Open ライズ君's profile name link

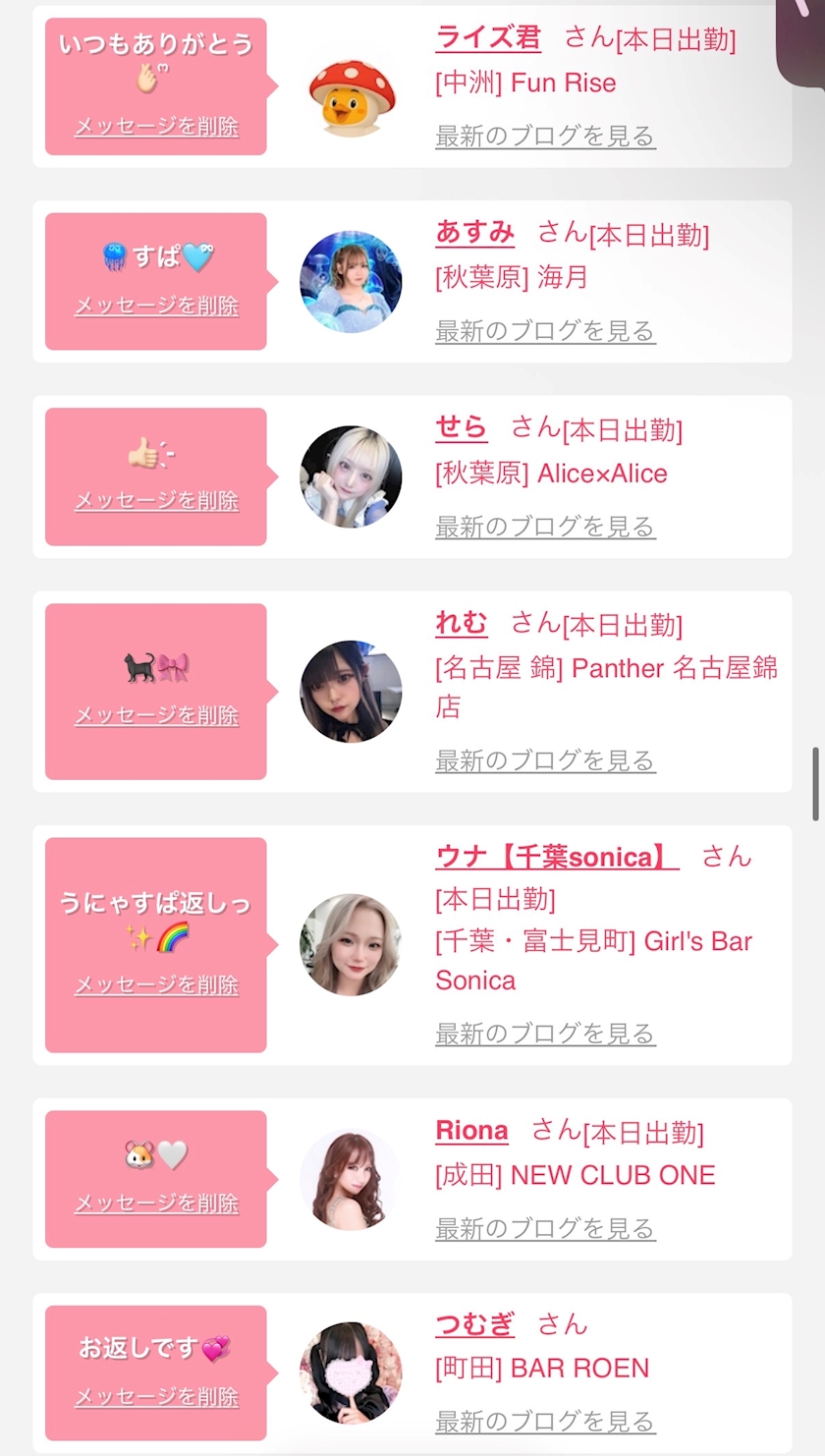(488, 38)
